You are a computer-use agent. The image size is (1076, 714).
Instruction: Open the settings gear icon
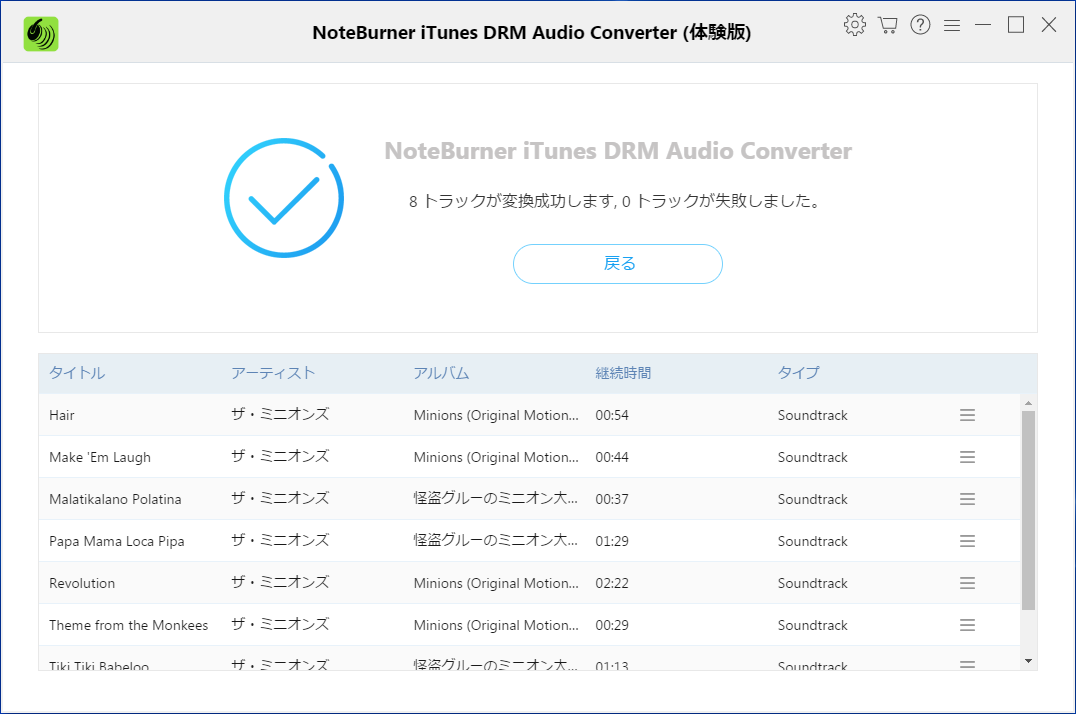(x=854, y=25)
